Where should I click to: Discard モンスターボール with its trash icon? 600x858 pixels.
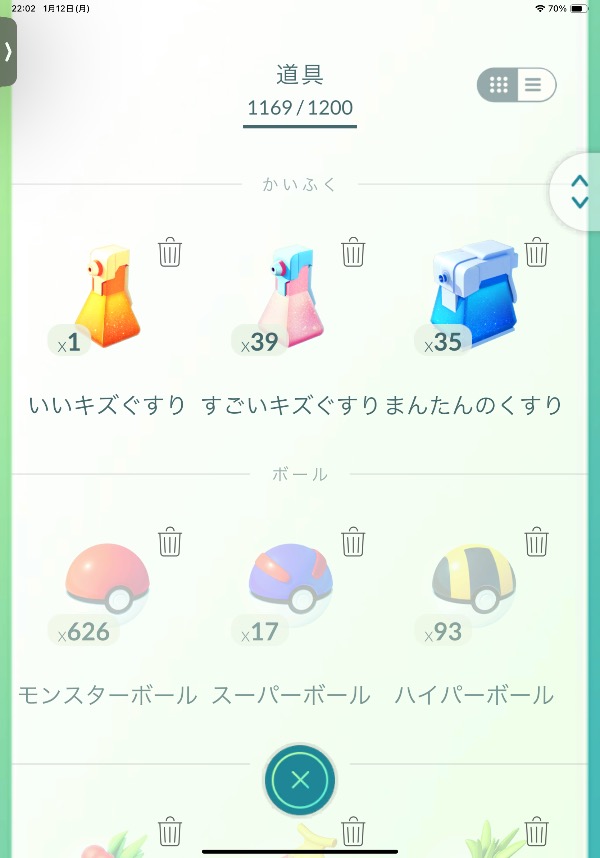click(x=171, y=543)
